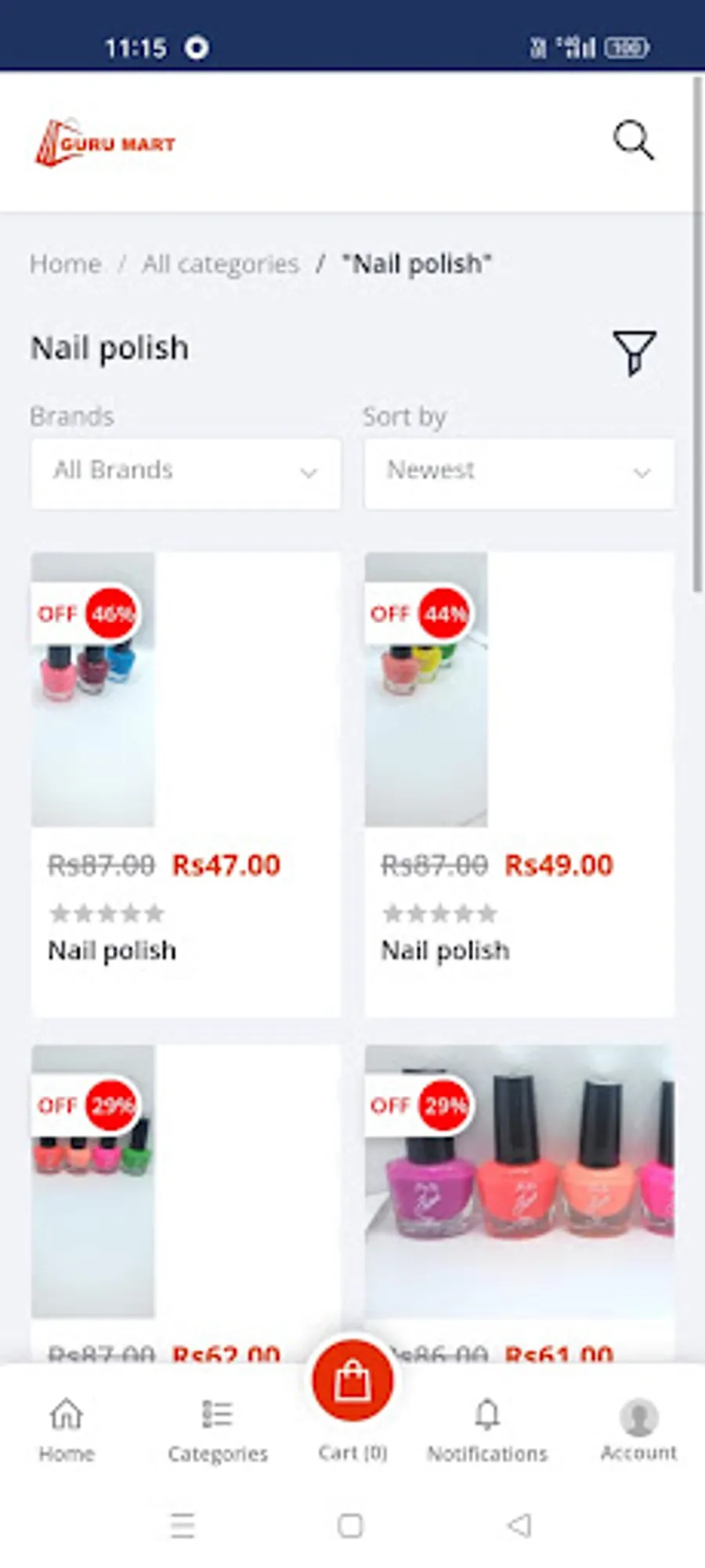Open the search magnifier icon
Screen dimensions: 705x1568
(633, 141)
